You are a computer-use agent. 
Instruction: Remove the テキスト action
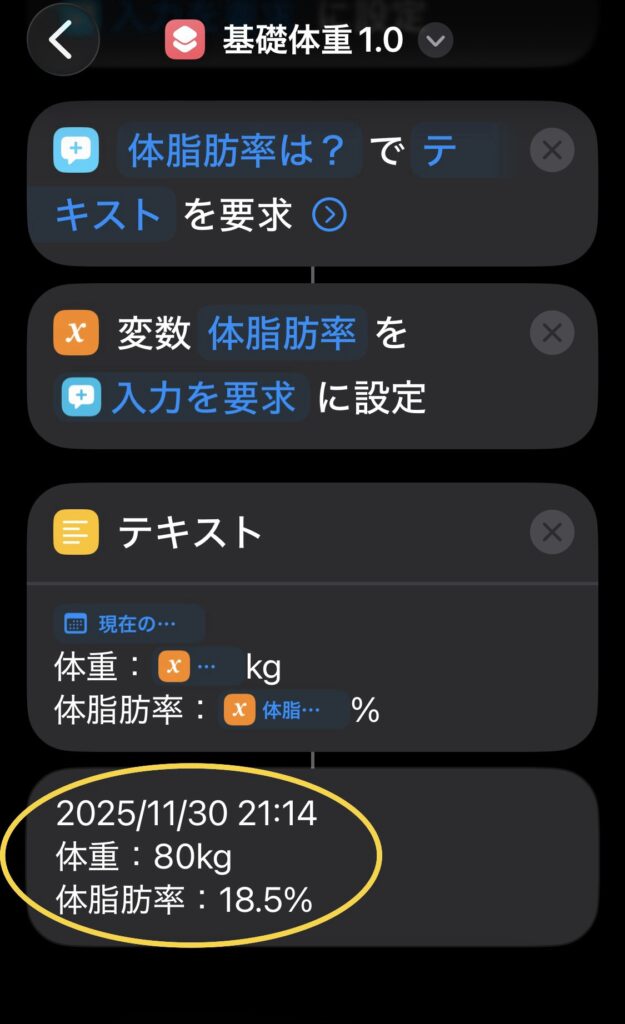pyautogui.click(x=552, y=533)
